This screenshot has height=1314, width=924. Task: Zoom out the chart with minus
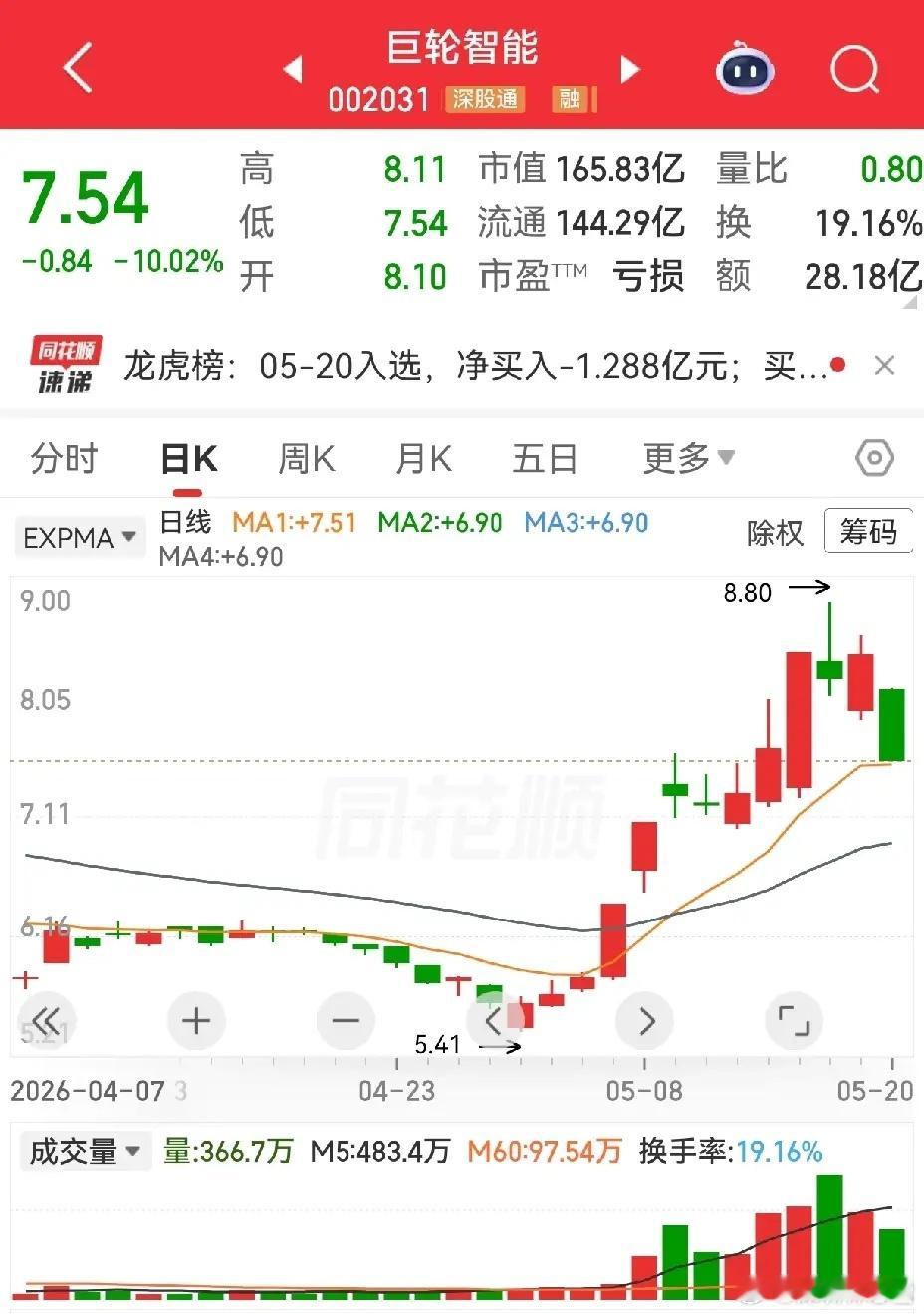[346, 1021]
